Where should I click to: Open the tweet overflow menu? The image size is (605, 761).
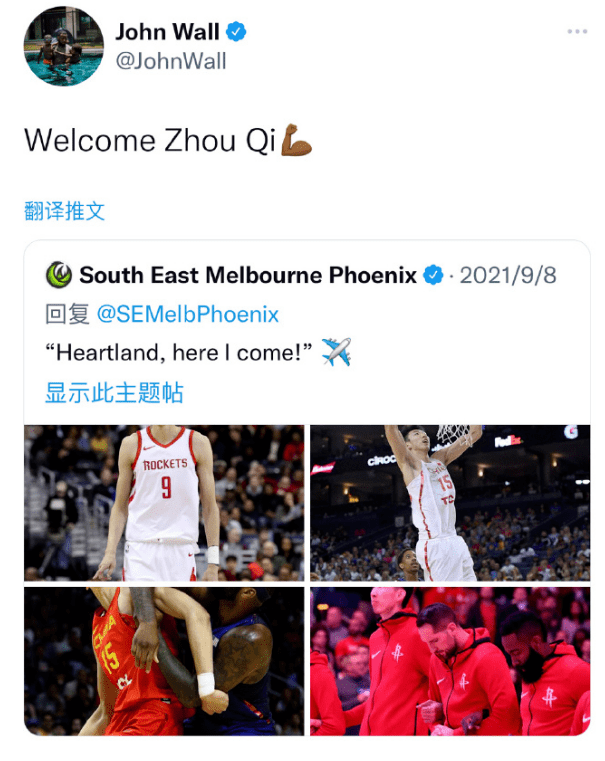click(577, 32)
